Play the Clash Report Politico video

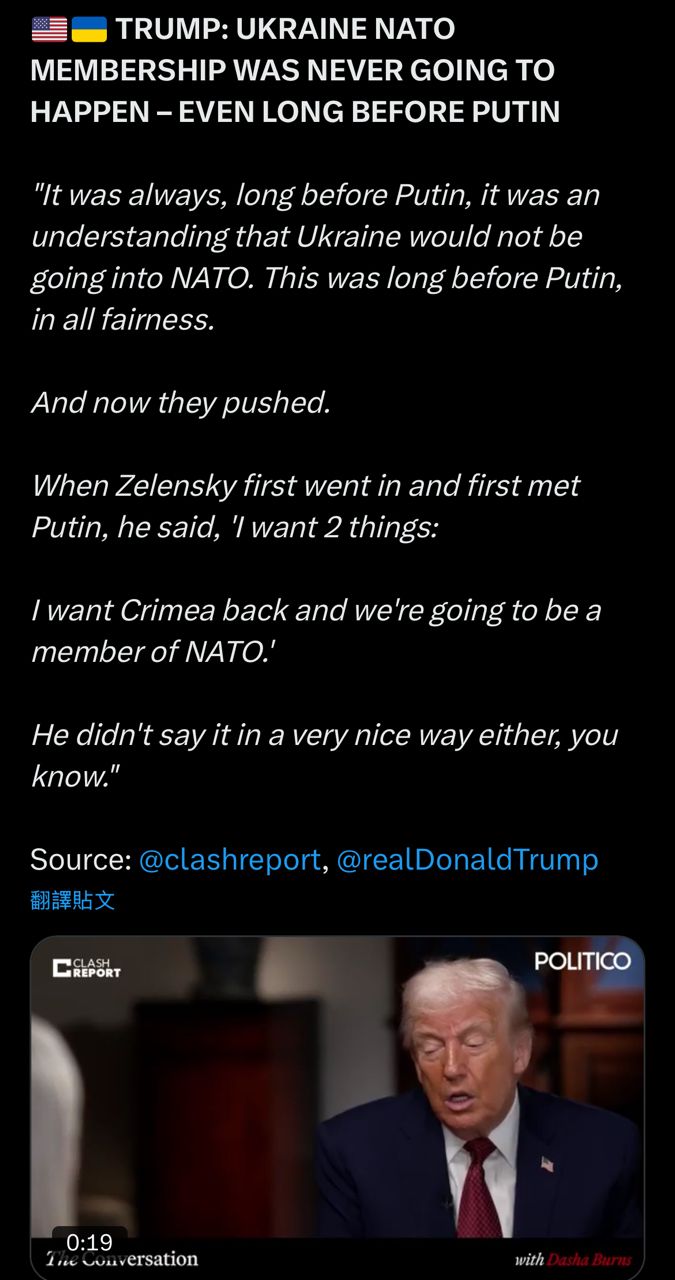tap(337, 1105)
